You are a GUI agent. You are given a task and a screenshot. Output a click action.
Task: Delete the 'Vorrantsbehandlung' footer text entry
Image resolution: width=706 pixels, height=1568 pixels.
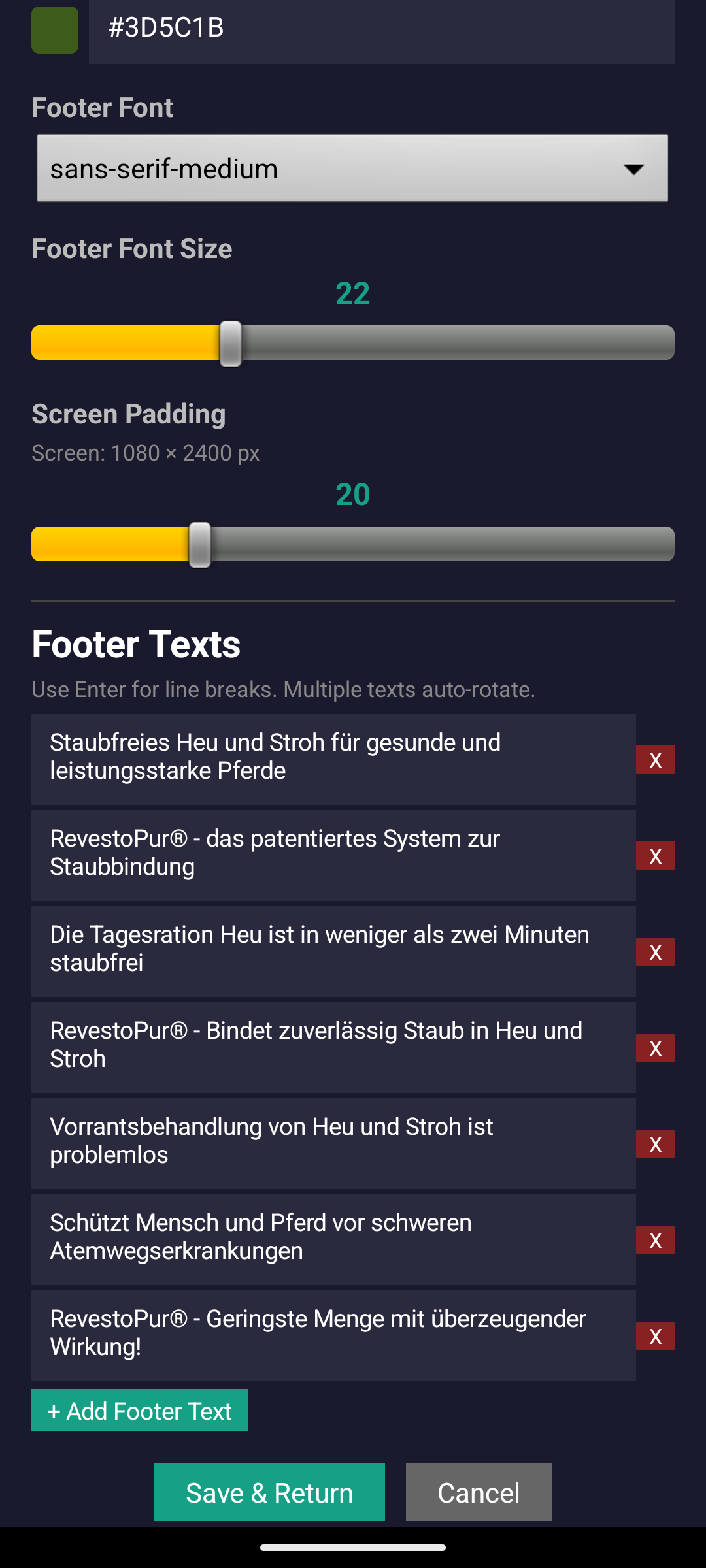(x=654, y=1144)
